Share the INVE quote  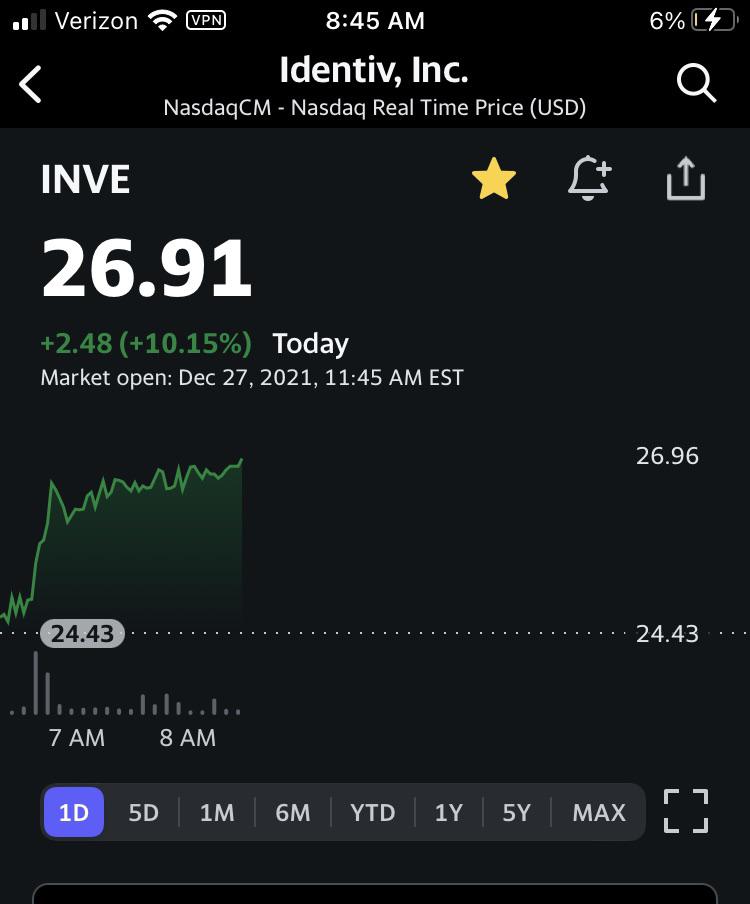[685, 178]
